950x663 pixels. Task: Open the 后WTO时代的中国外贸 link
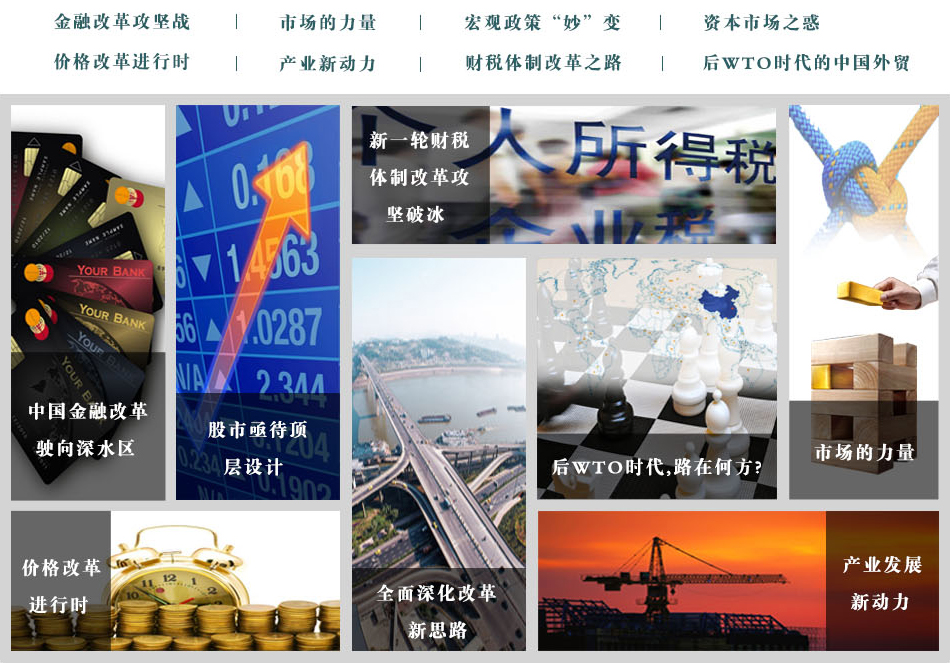(806, 63)
